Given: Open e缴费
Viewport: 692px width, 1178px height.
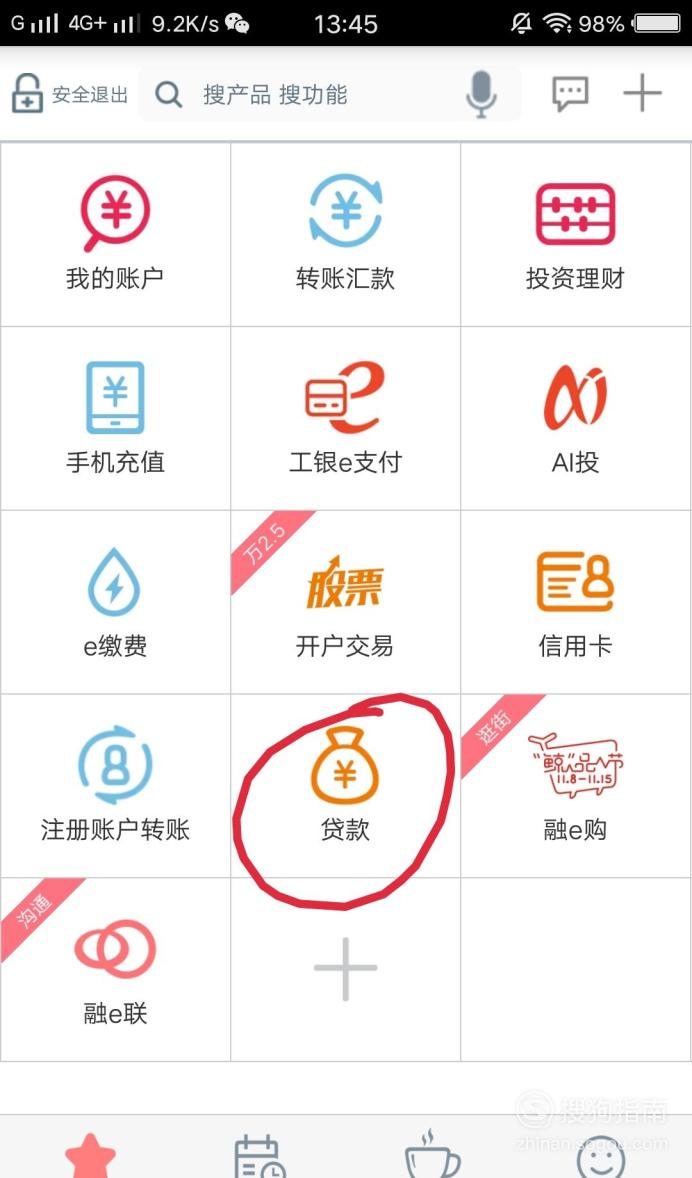Looking at the screenshot, I should 116,602.
